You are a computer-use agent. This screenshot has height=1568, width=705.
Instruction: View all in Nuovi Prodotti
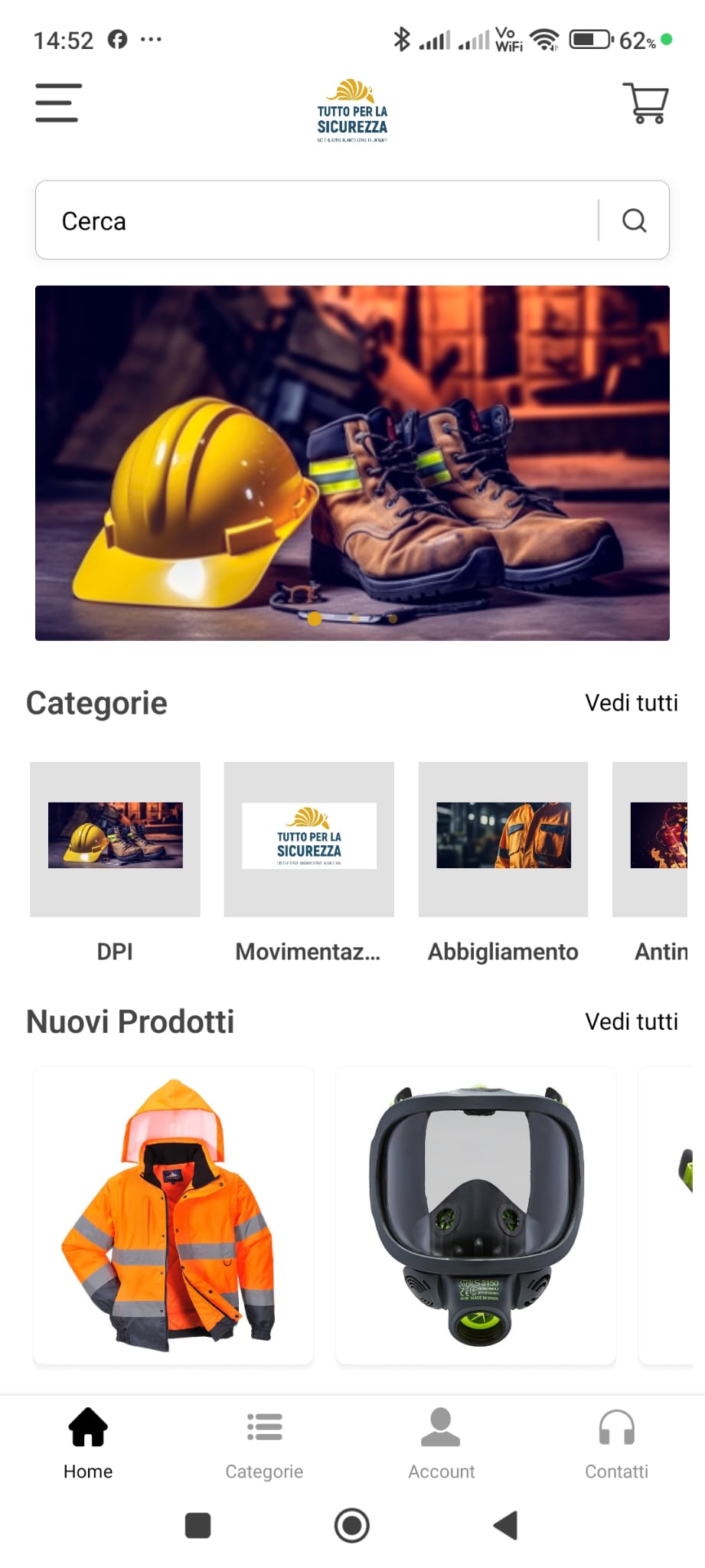pyautogui.click(x=632, y=1021)
